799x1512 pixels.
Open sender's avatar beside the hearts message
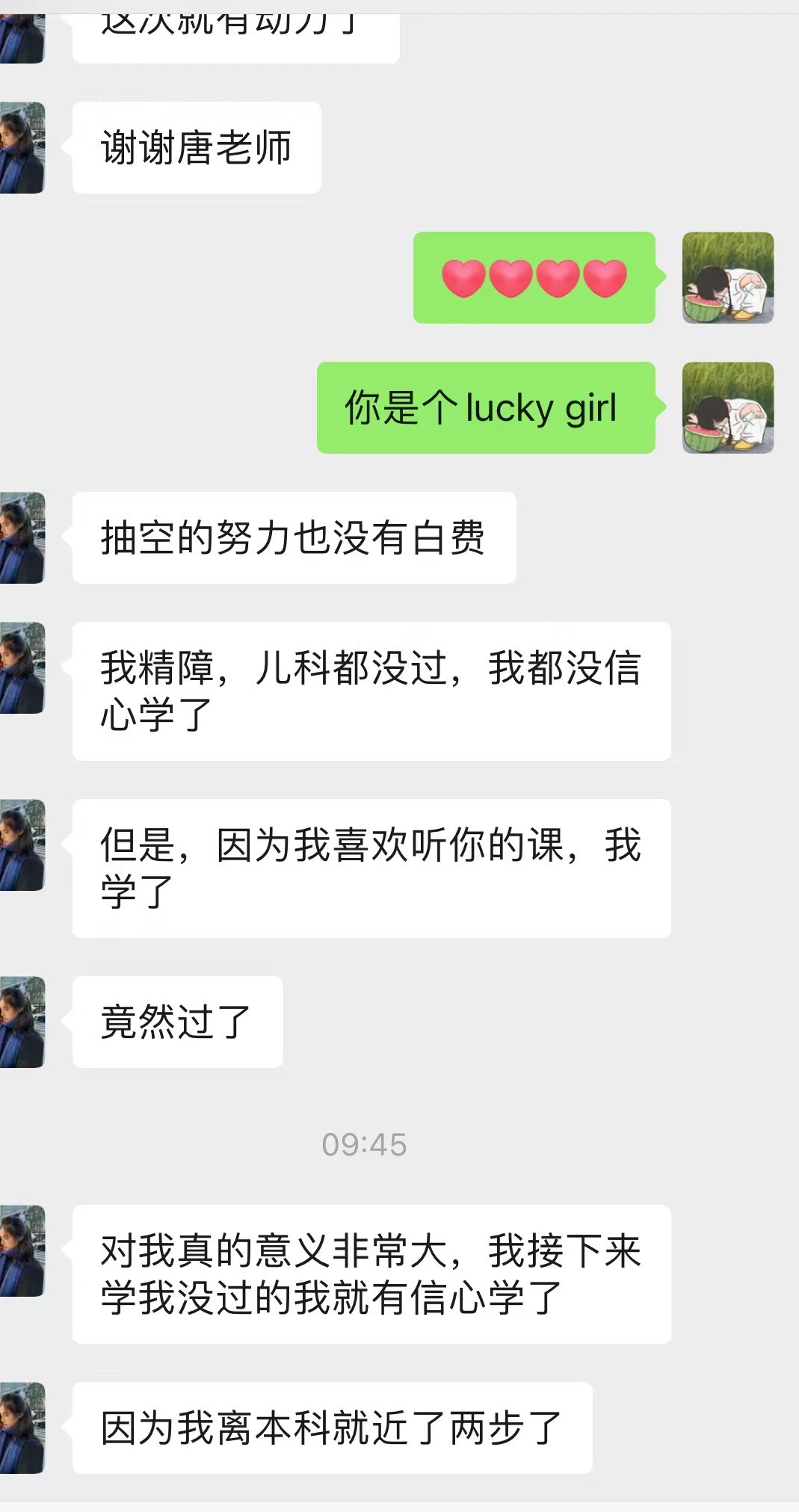click(x=727, y=277)
